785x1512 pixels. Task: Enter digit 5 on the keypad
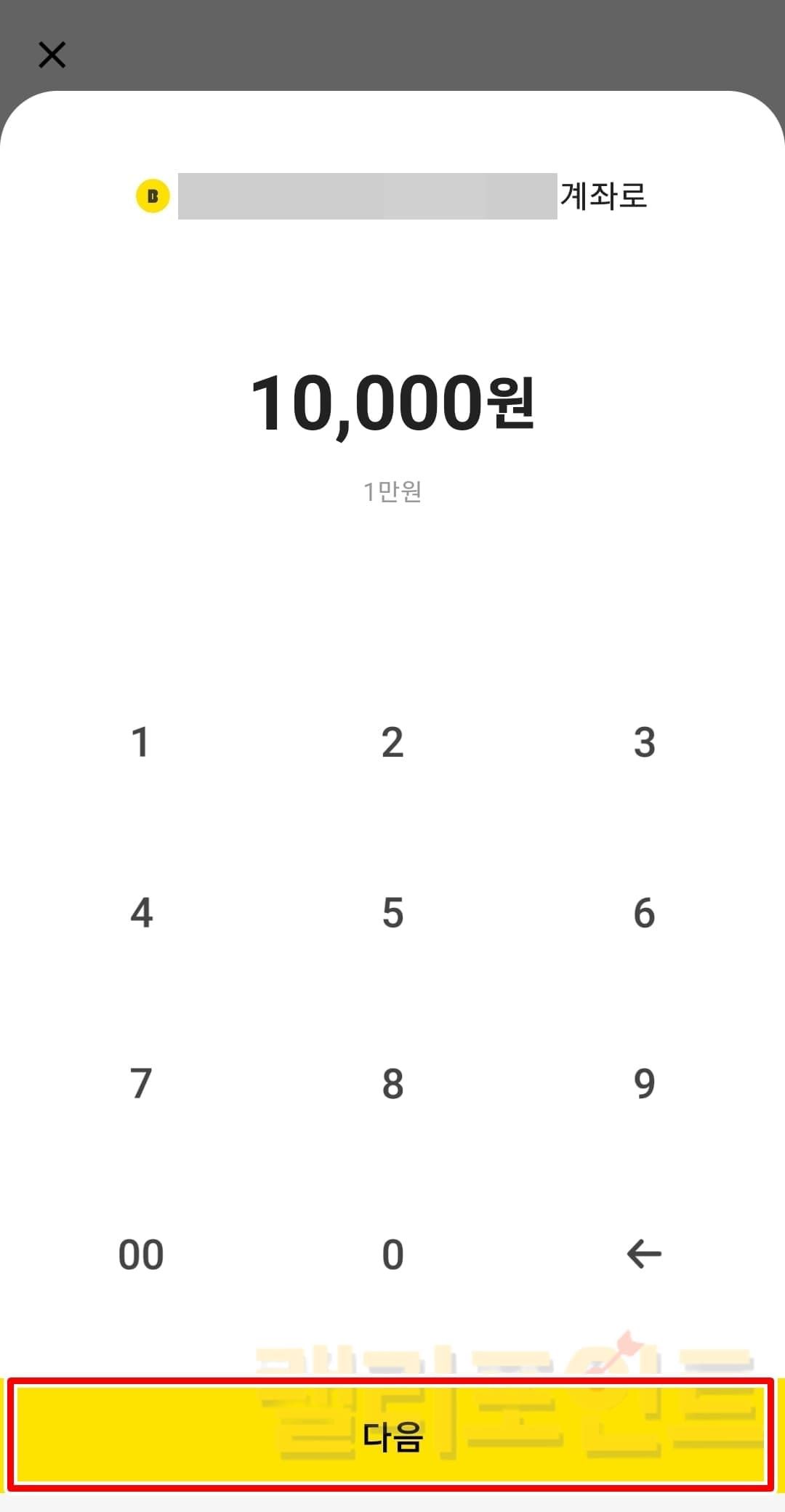tap(392, 913)
